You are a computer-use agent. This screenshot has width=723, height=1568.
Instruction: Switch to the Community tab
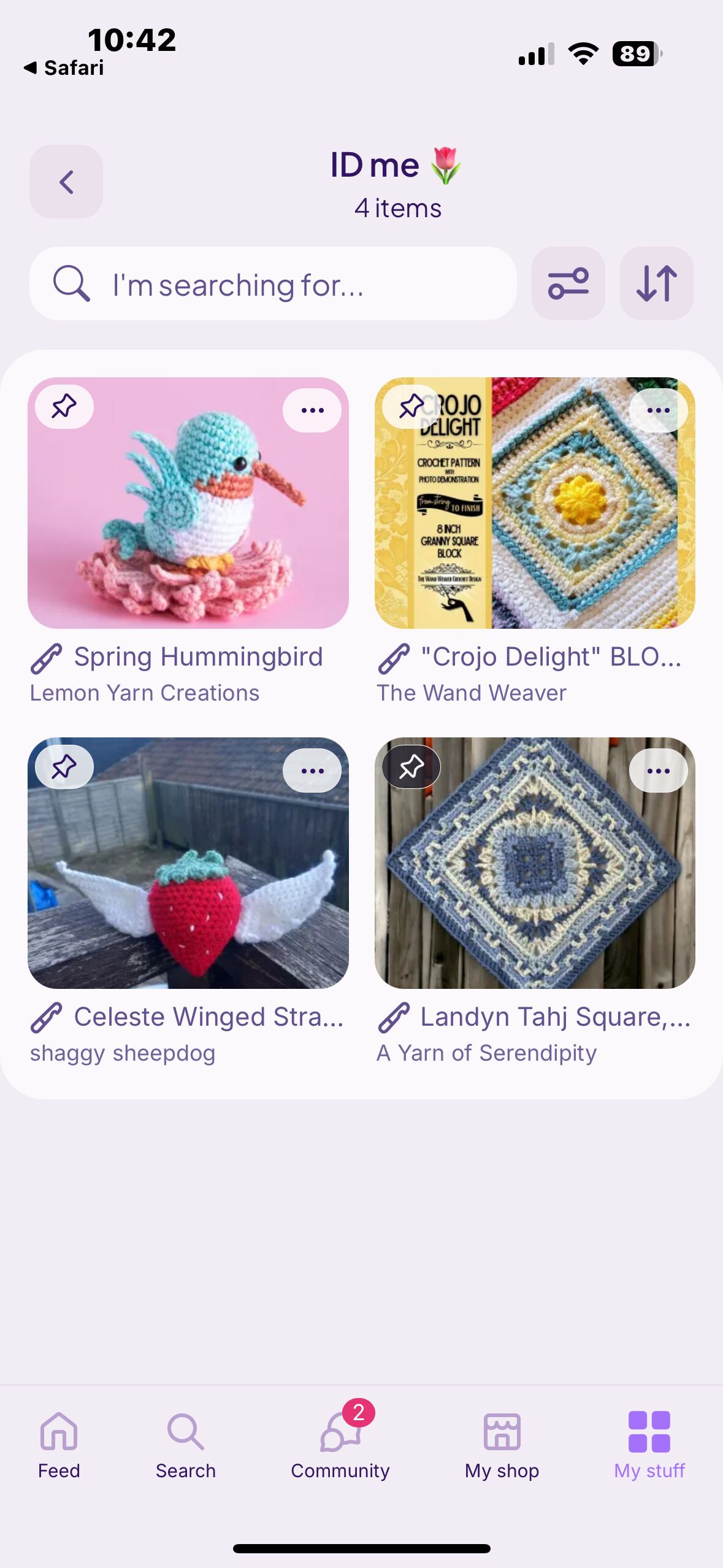(340, 1445)
